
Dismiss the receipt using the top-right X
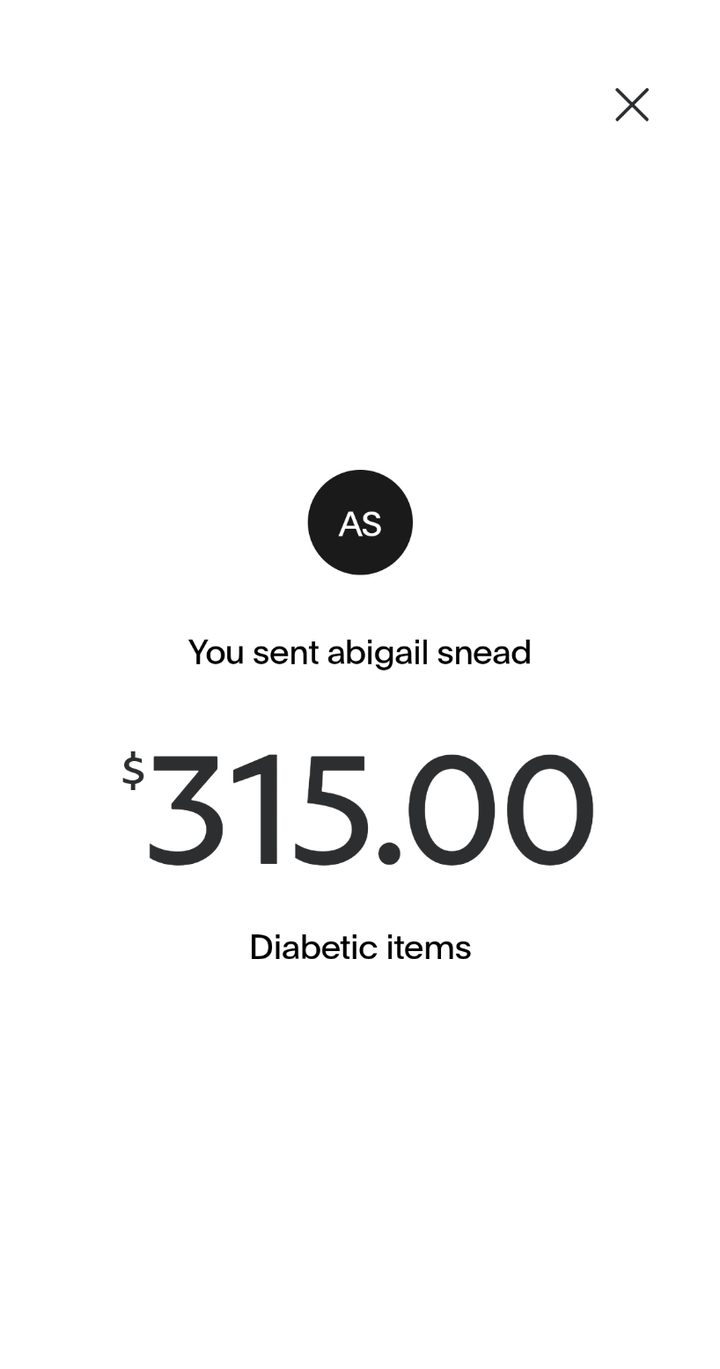pos(631,104)
